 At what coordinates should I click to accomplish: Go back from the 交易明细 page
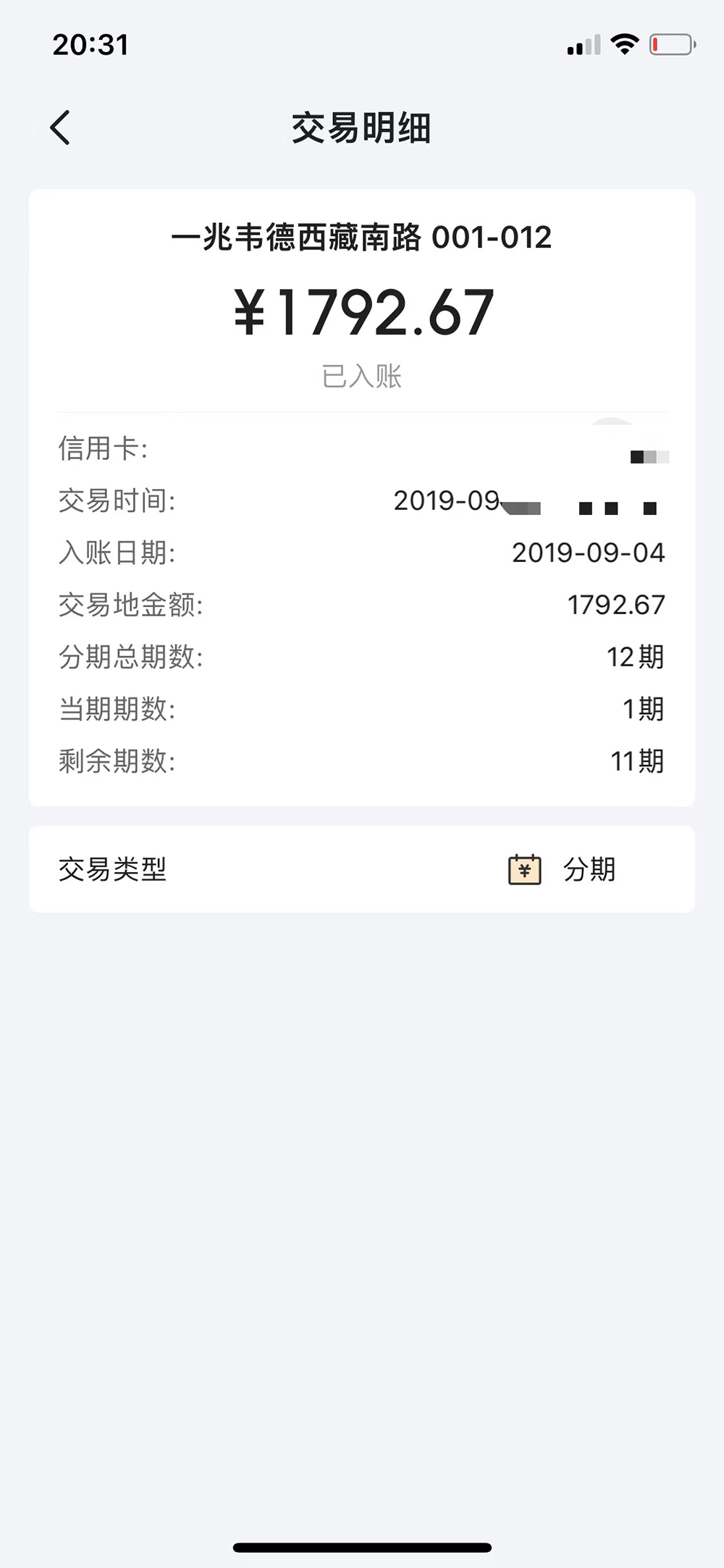[60, 127]
